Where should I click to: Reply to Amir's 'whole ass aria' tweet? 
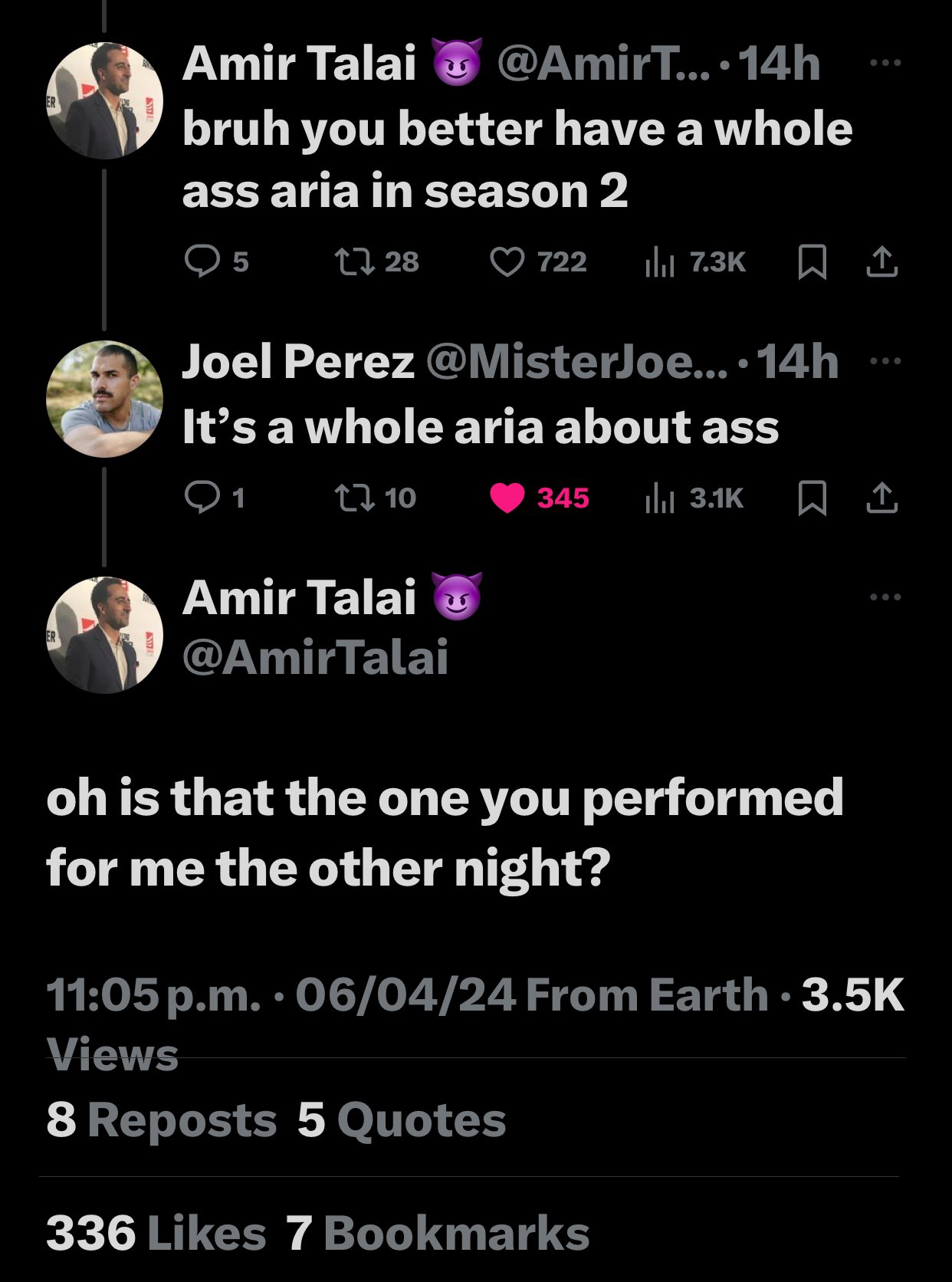(202, 262)
